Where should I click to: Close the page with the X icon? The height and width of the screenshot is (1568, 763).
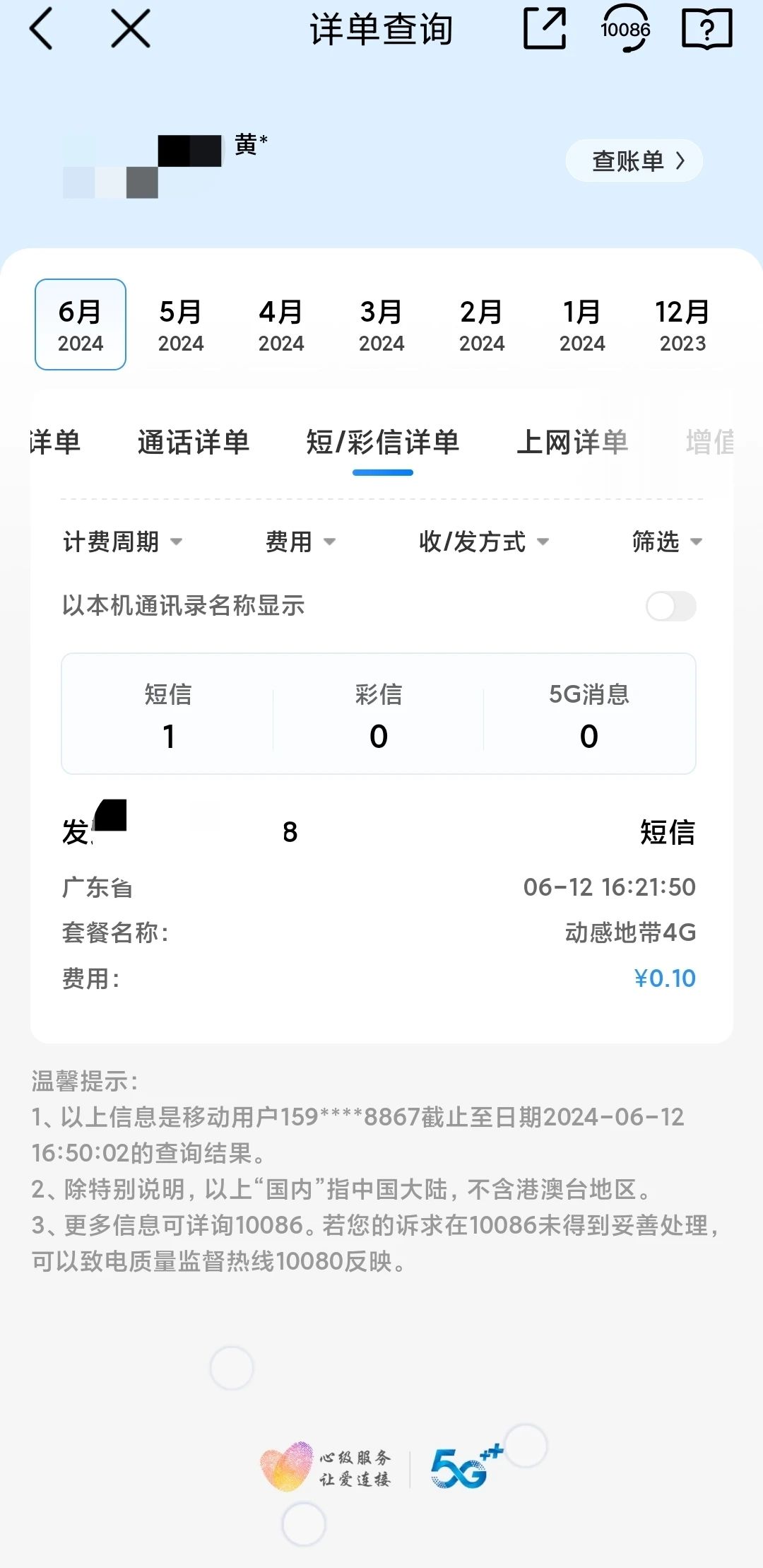click(131, 29)
